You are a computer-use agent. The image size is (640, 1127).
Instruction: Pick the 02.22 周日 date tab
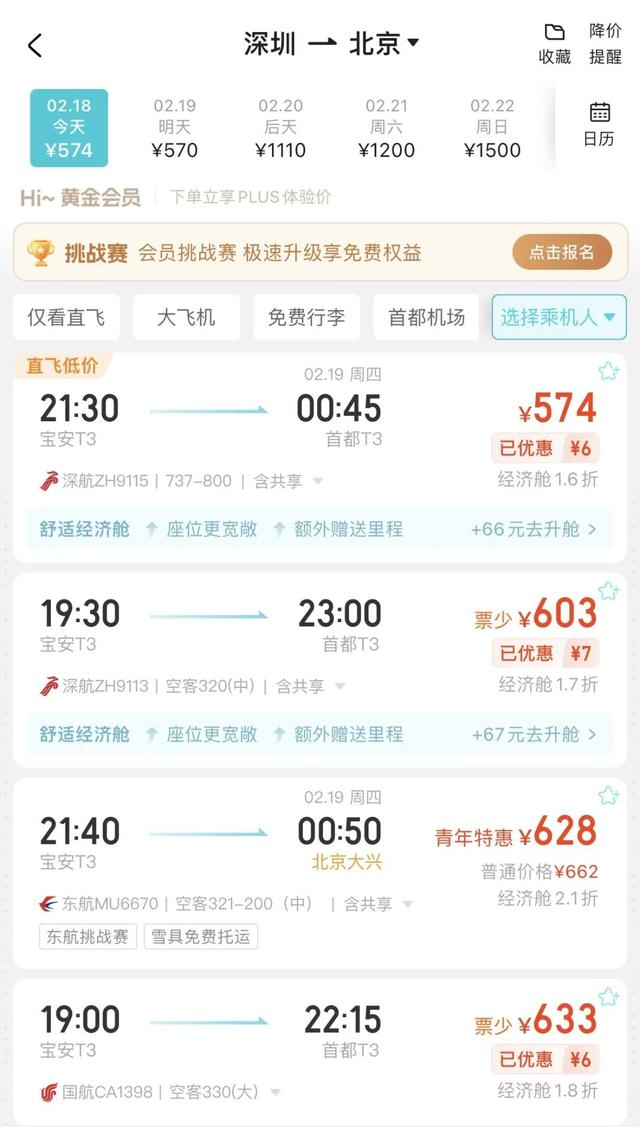click(492, 128)
